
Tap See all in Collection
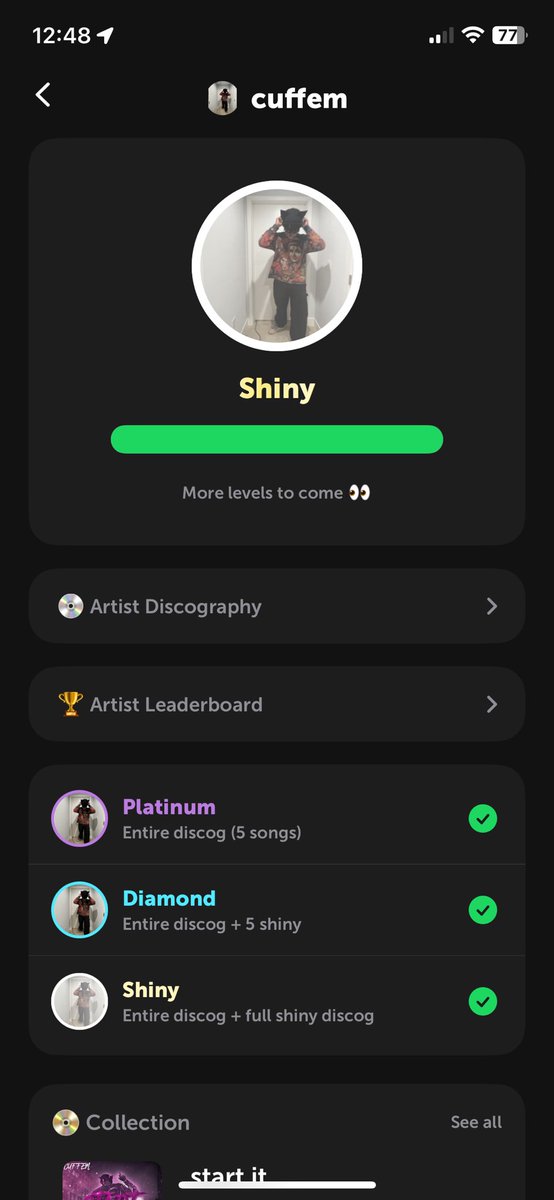coord(476,1122)
